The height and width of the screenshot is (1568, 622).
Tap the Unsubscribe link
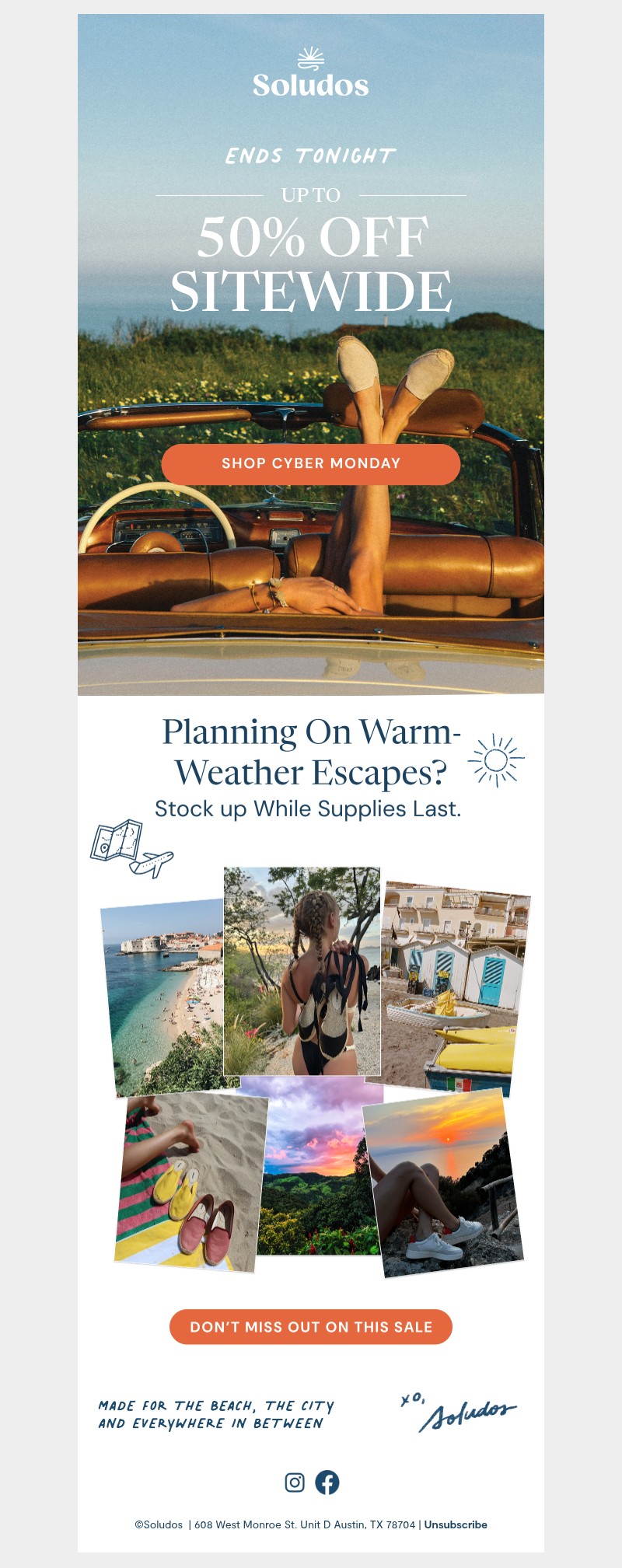click(456, 1524)
